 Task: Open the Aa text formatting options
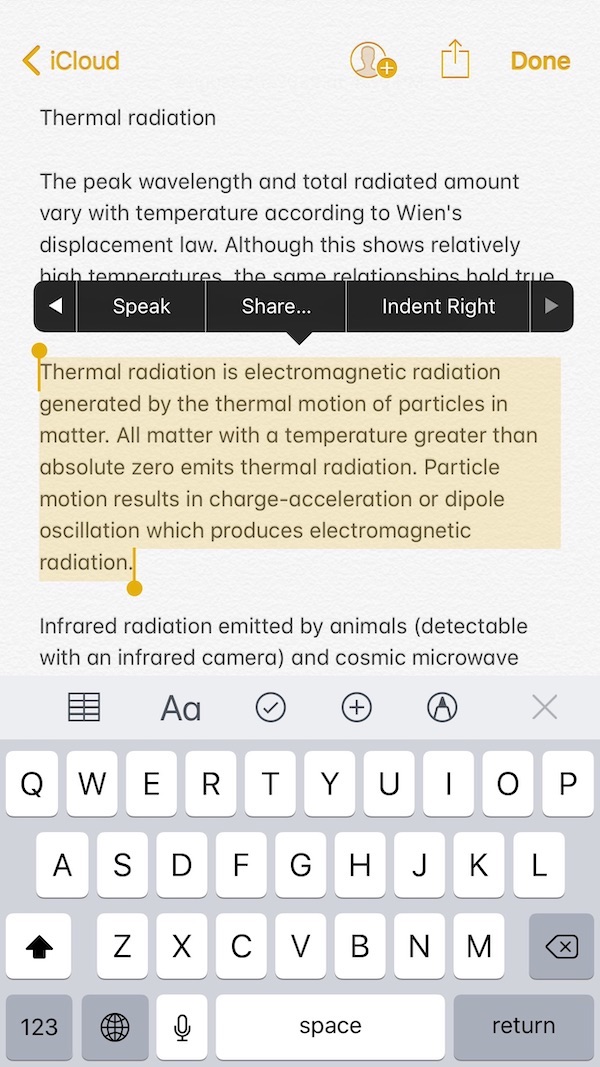[181, 708]
